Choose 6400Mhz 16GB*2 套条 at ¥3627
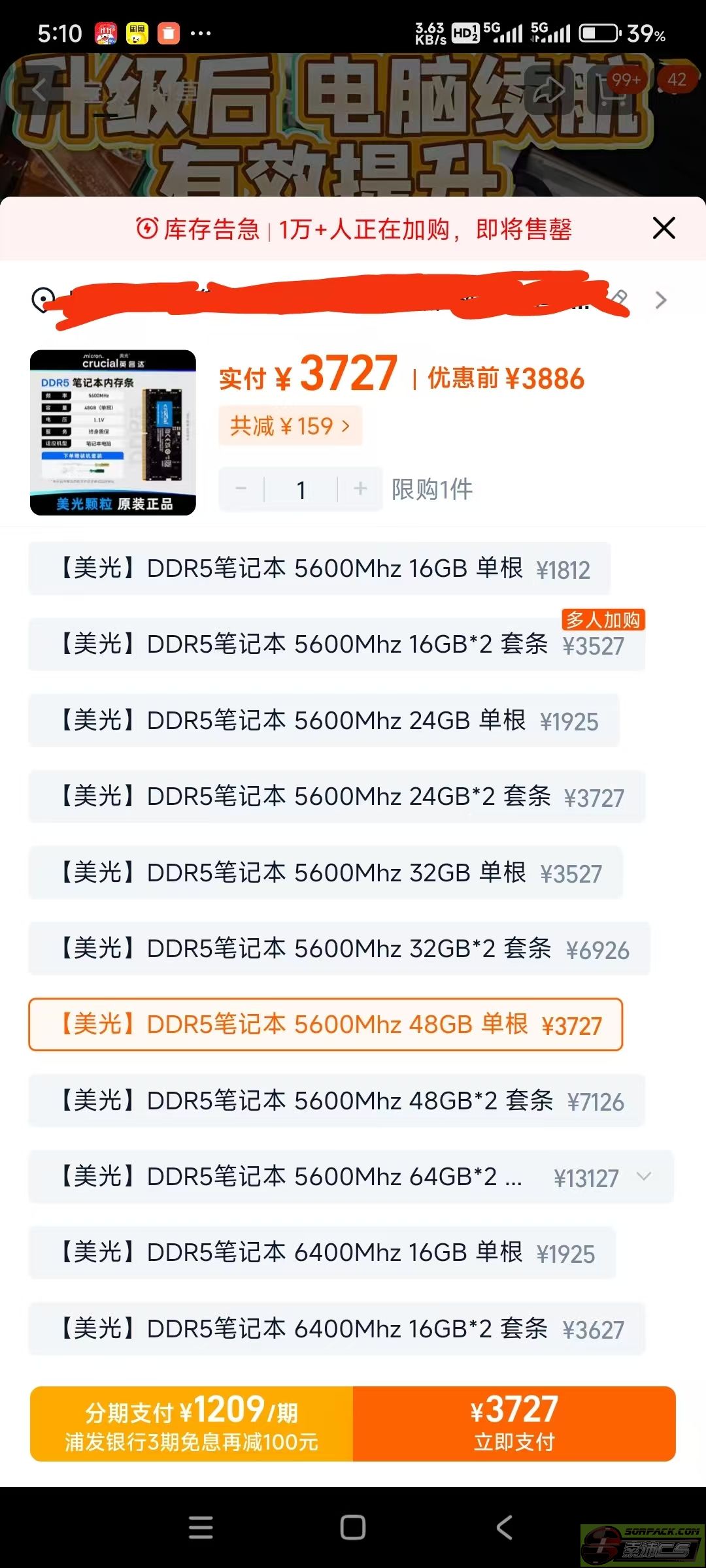Screen dimensions: 706x1568 tap(336, 1329)
